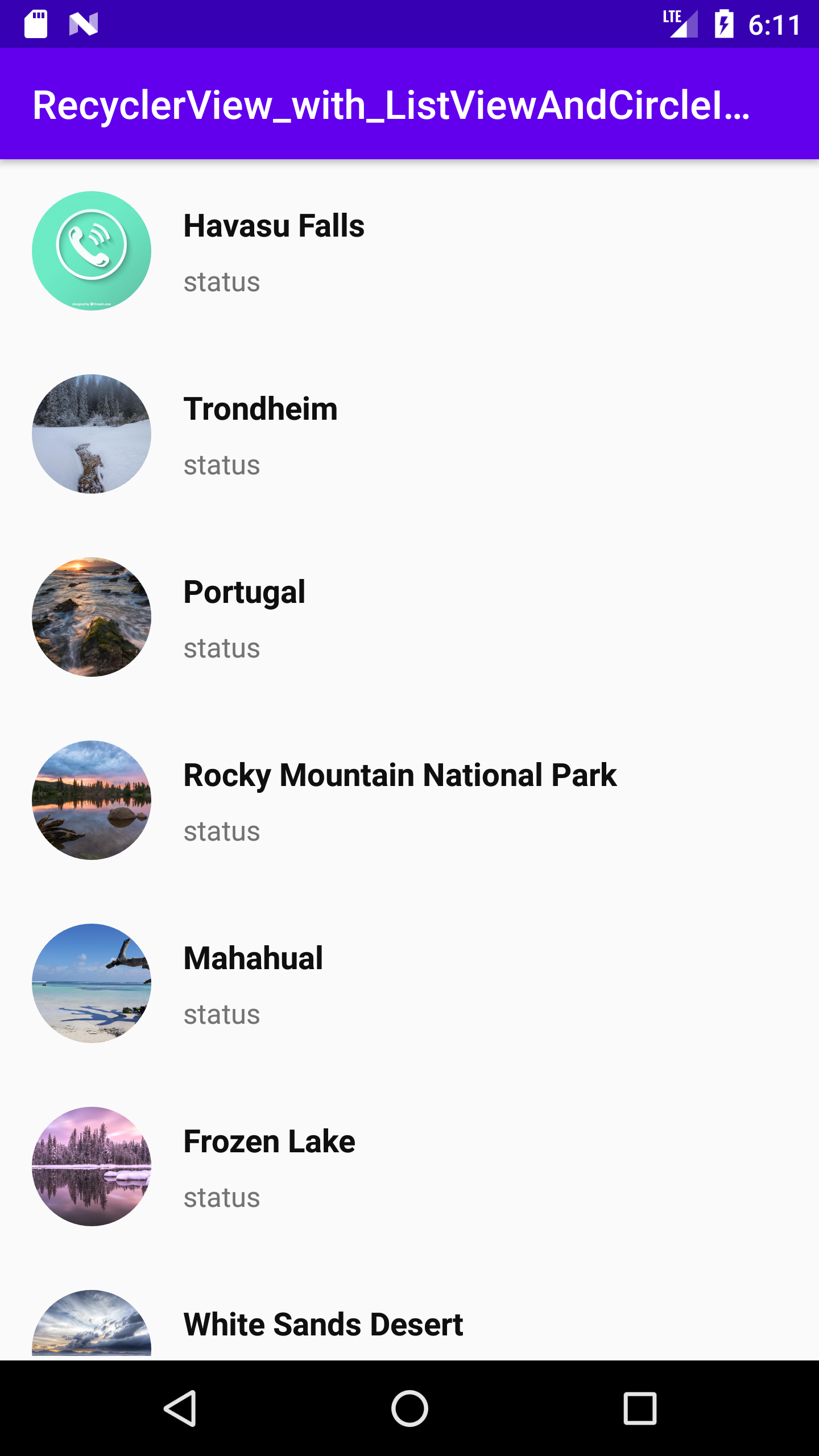Tap the Portugal coastal sunset thumbnail
This screenshot has height=1456, width=819.
click(x=91, y=616)
